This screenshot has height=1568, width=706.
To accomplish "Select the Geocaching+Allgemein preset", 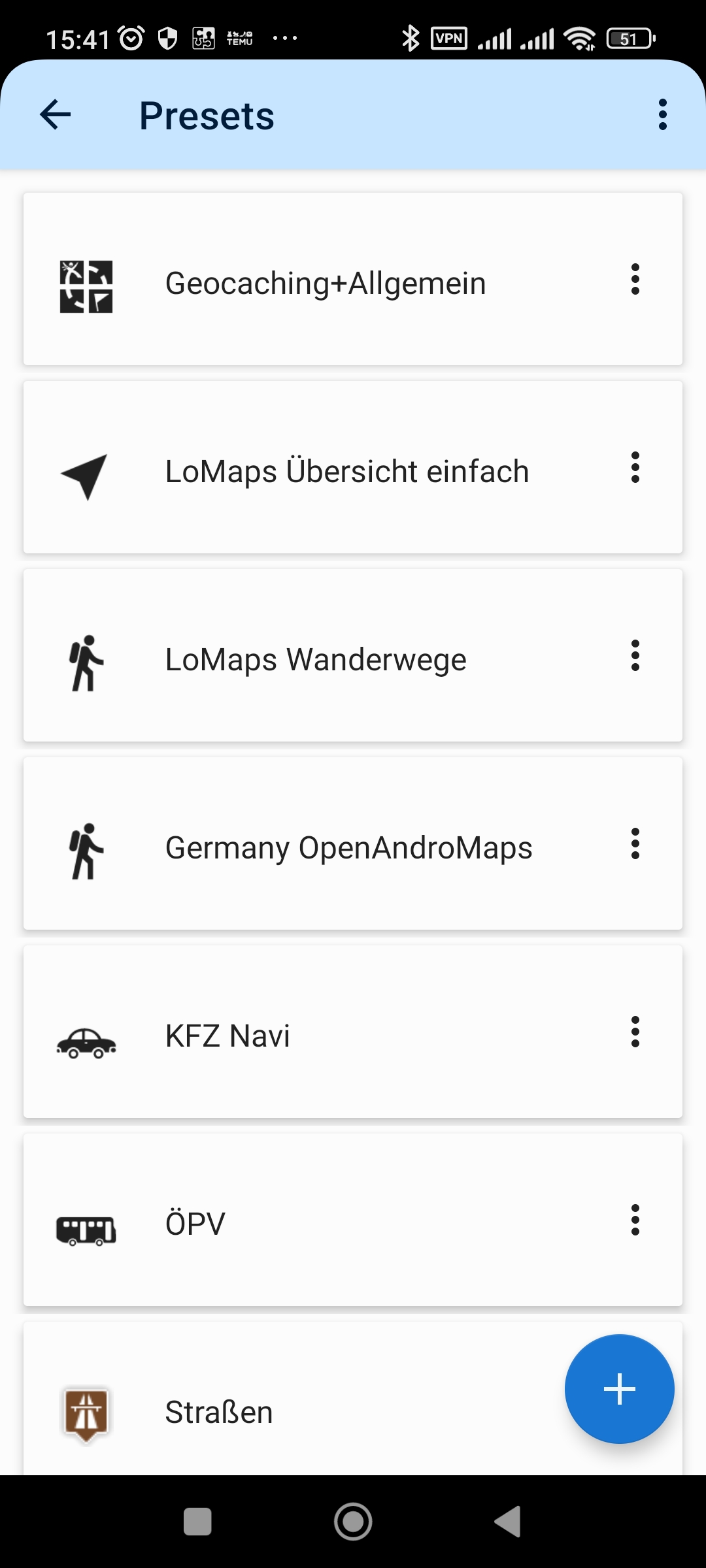I will coord(326,284).
